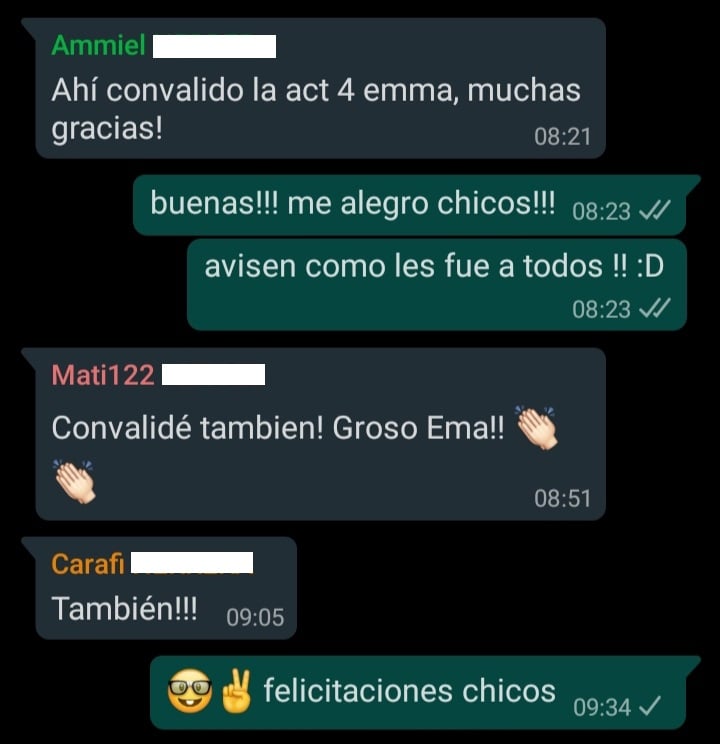Screen dimensions: 720x744
Task: Open sender Mati122's contact name
Action: (103, 375)
